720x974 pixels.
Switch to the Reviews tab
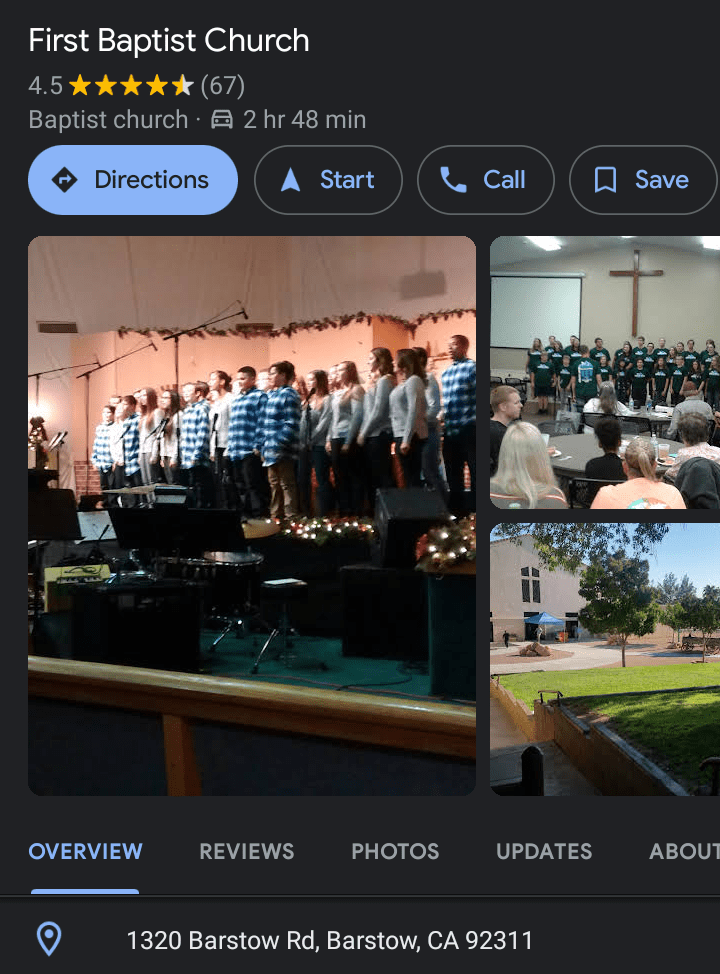[x=246, y=851]
